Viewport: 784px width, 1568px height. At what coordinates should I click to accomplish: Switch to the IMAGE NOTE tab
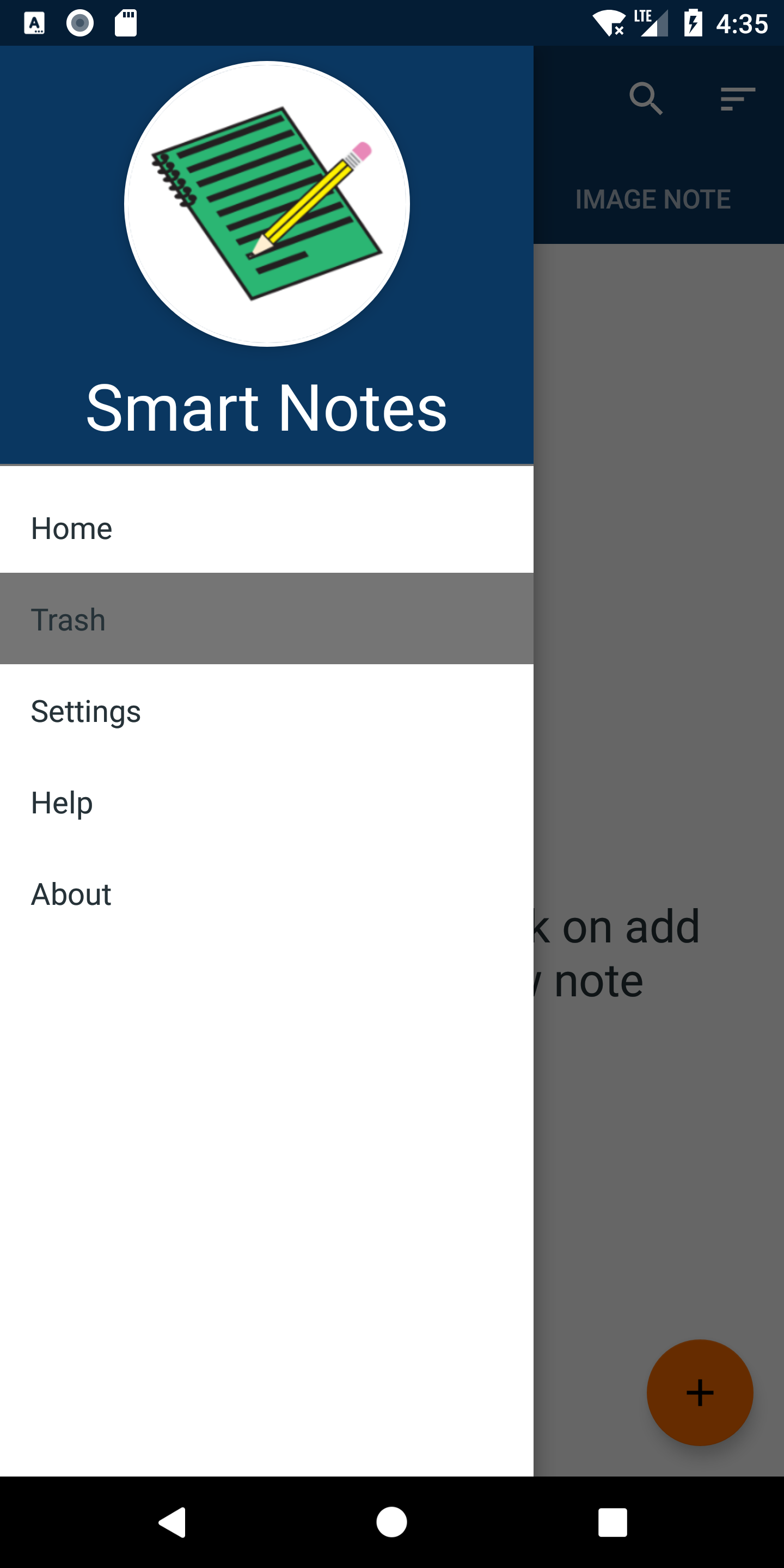pos(653,198)
